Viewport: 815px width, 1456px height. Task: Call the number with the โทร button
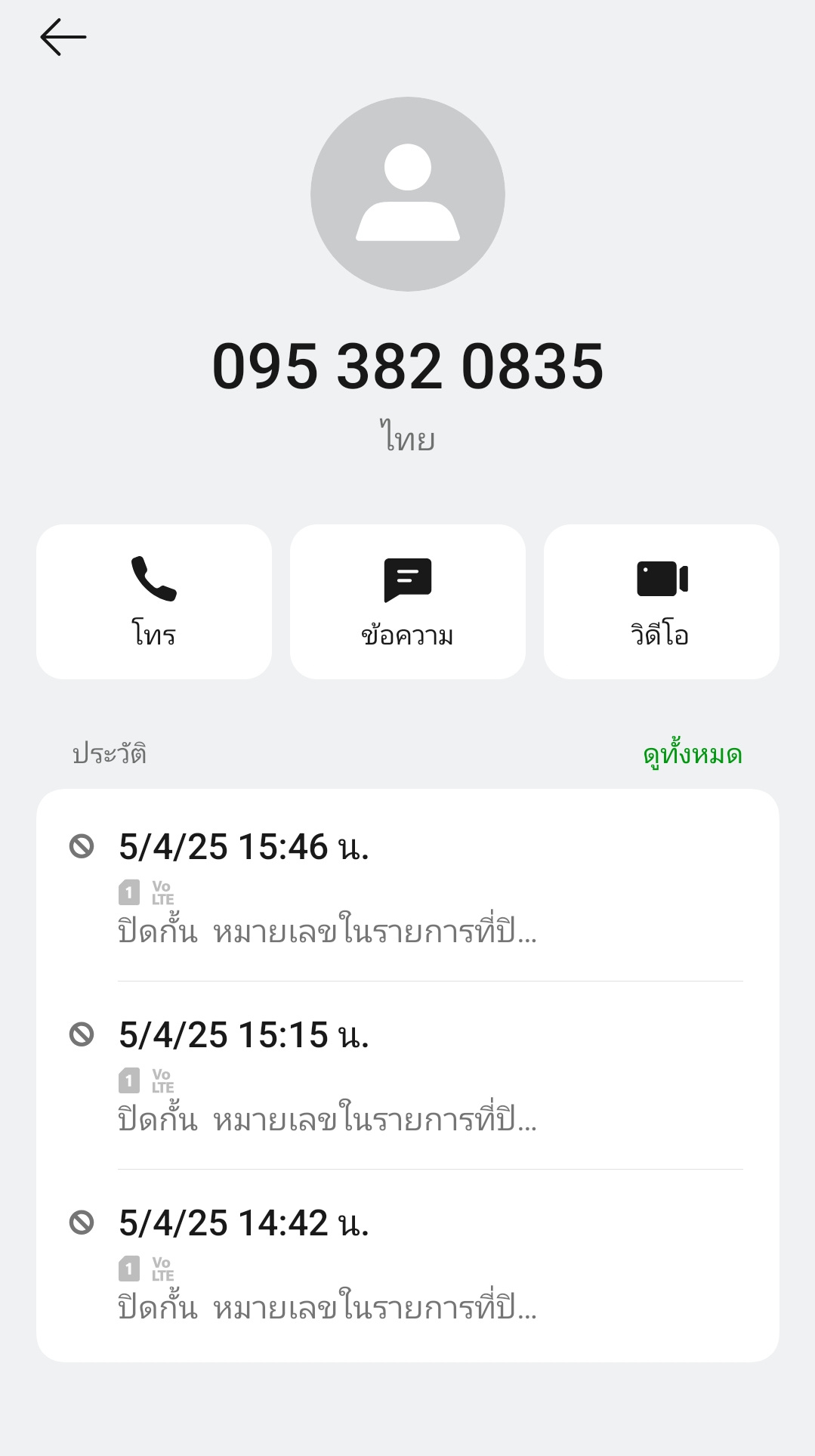(154, 601)
